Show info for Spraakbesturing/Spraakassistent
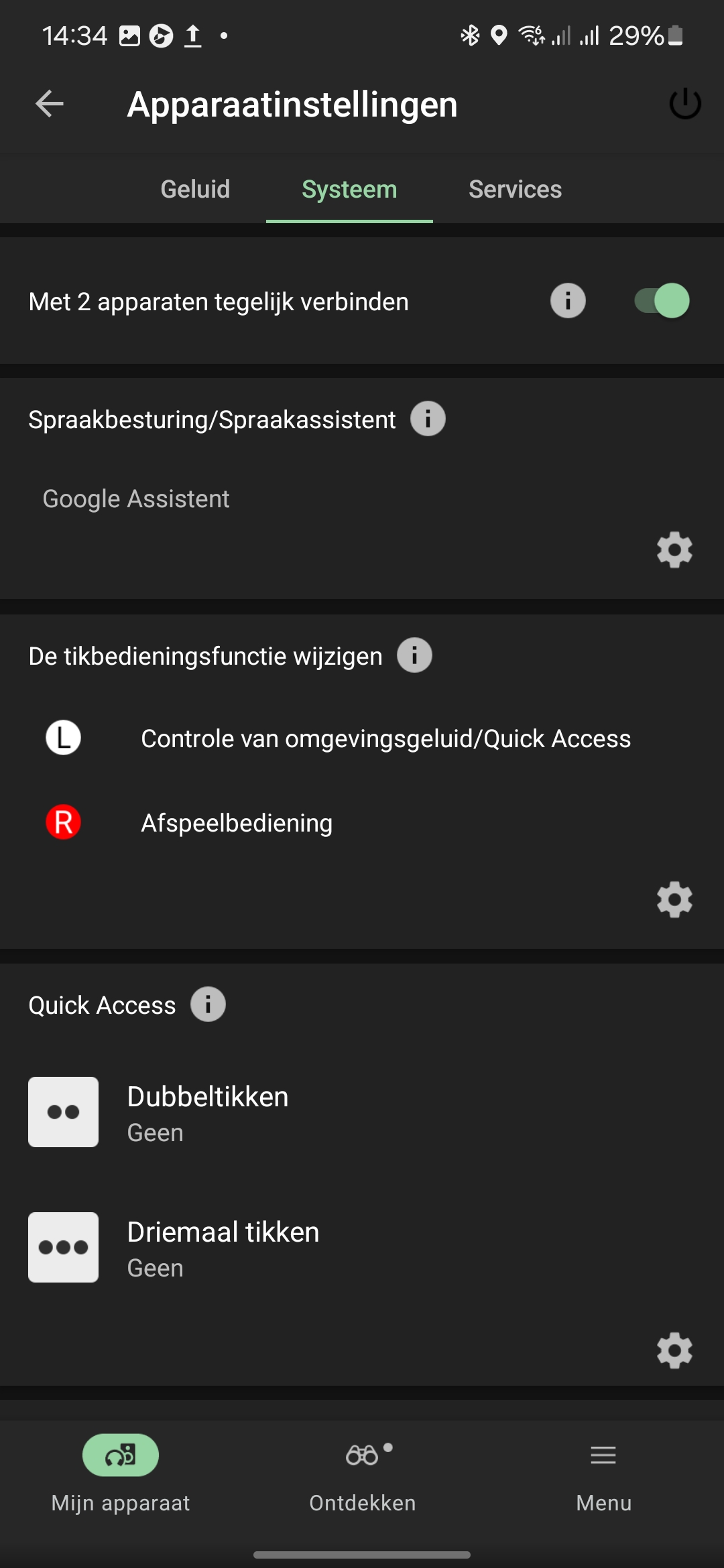Image resolution: width=724 pixels, height=1568 pixels. coord(428,419)
